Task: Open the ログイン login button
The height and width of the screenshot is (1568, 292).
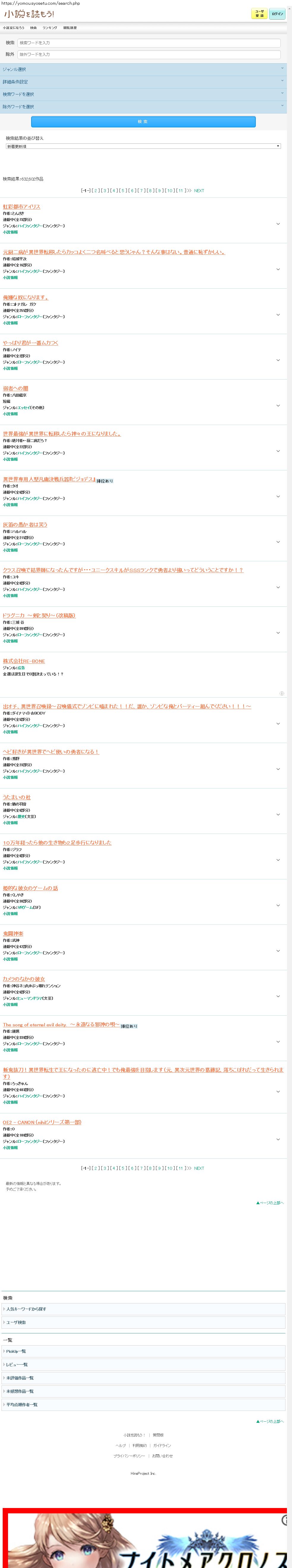Action: [277, 14]
